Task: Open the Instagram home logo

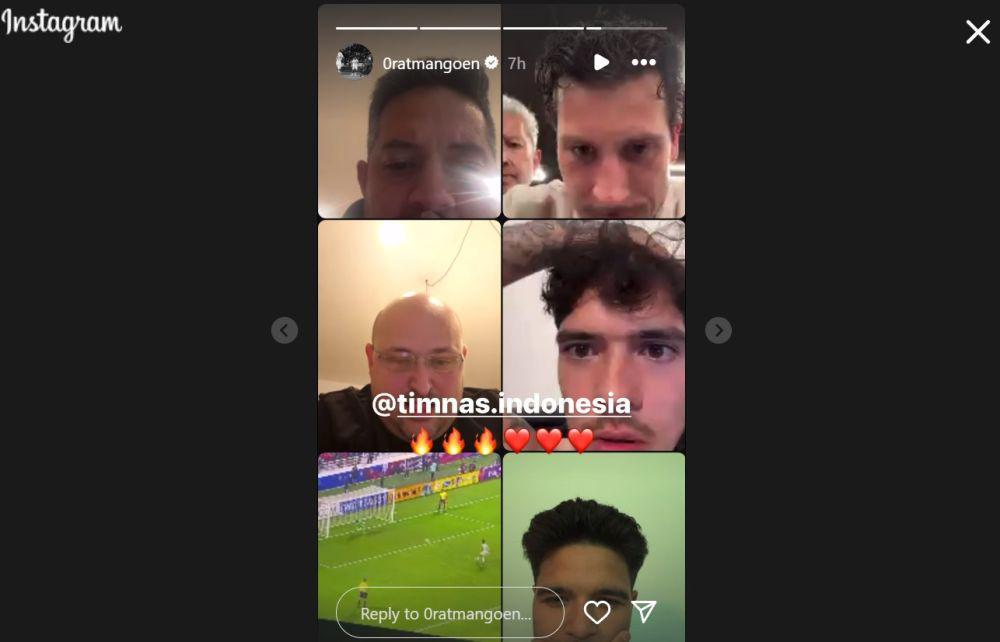Action: pos(62,24)
